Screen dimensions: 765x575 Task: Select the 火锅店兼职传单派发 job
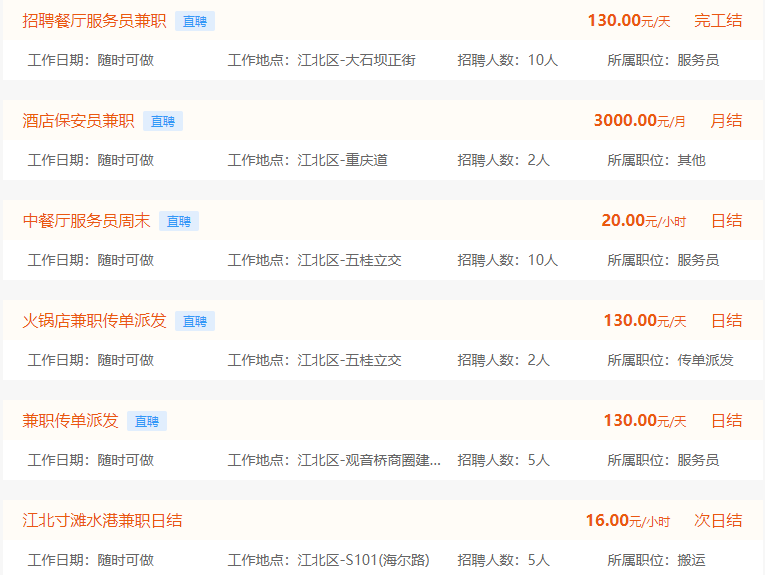click(x=94, y=321)
